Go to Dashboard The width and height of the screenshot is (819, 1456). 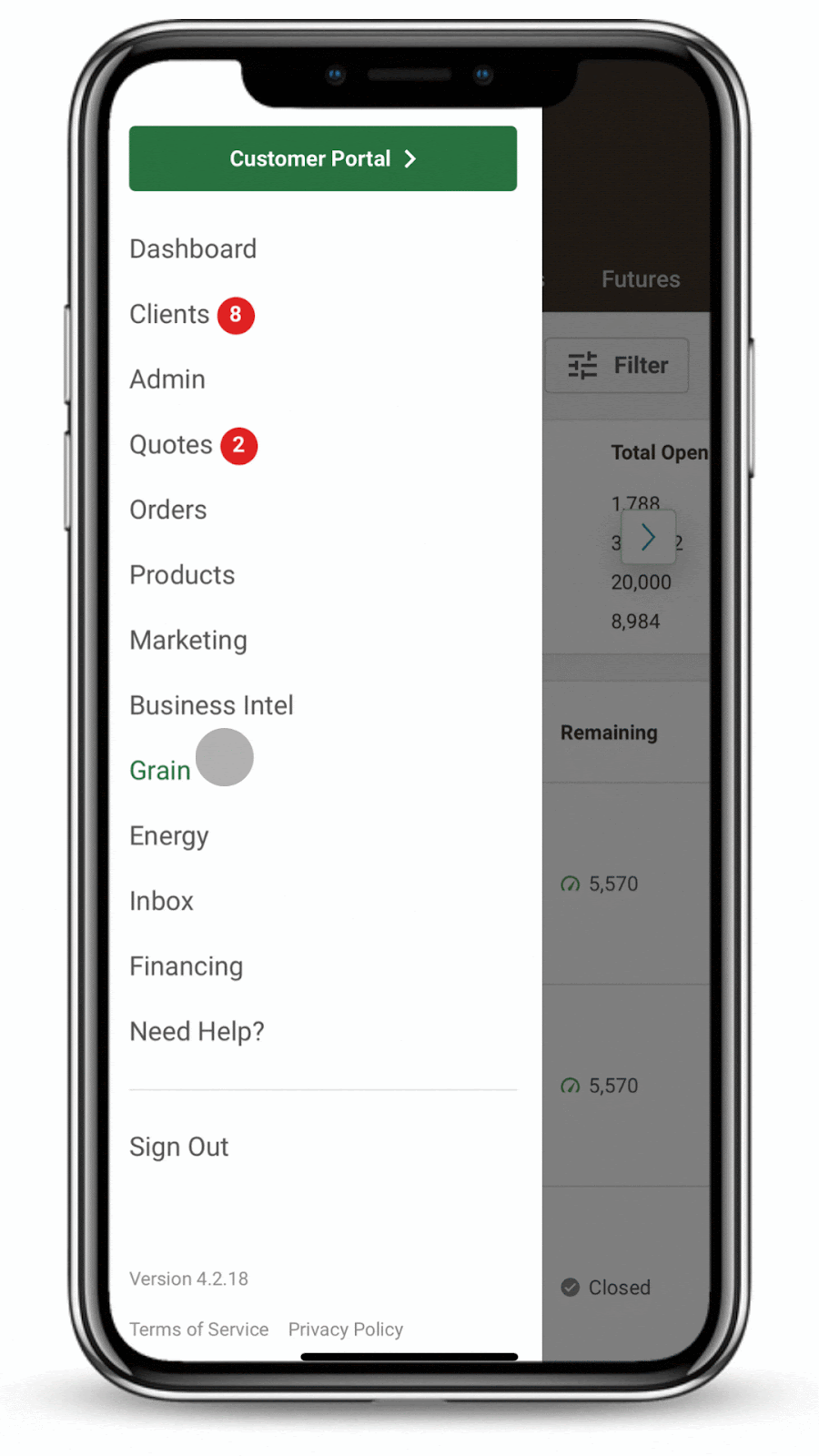193,248
